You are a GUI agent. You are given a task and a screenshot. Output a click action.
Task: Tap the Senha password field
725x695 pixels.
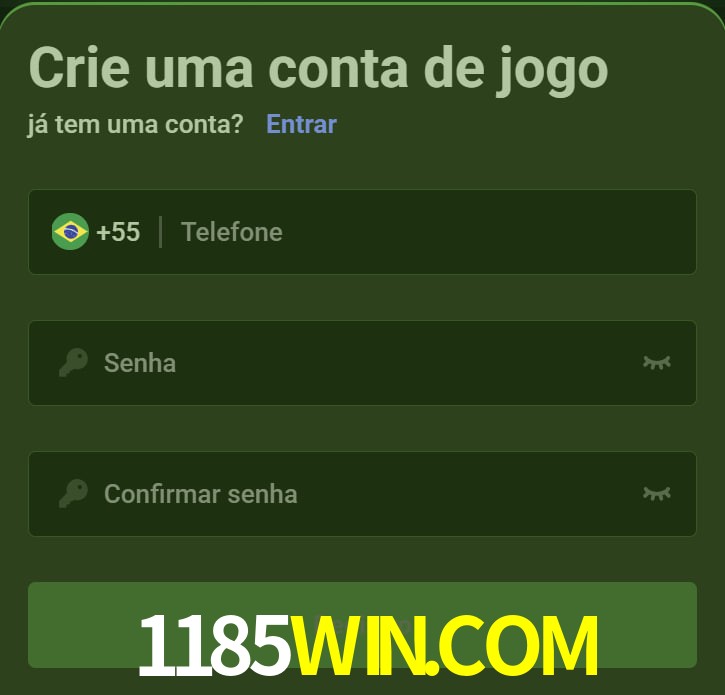(360, 363)
